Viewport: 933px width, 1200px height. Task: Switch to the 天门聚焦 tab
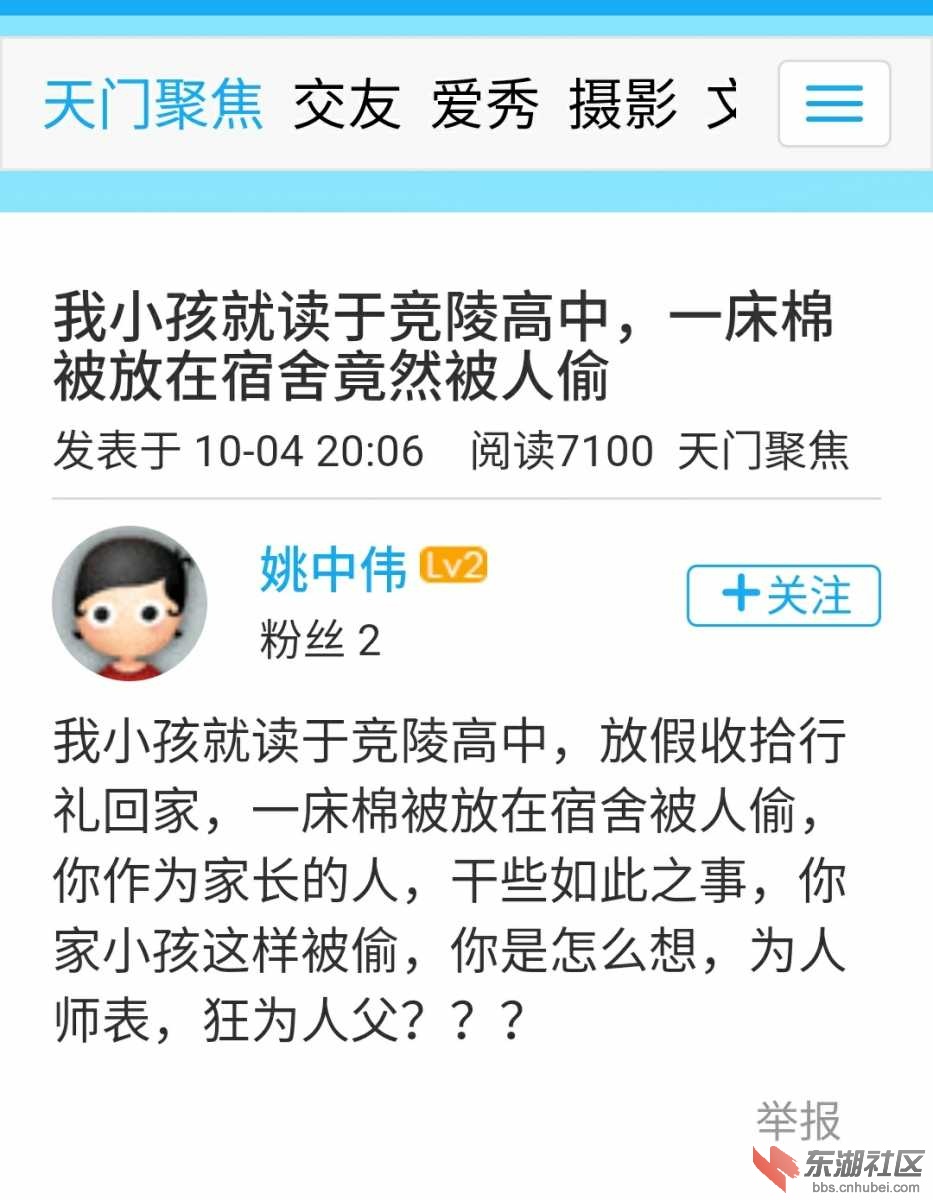[x=153, y=104]
